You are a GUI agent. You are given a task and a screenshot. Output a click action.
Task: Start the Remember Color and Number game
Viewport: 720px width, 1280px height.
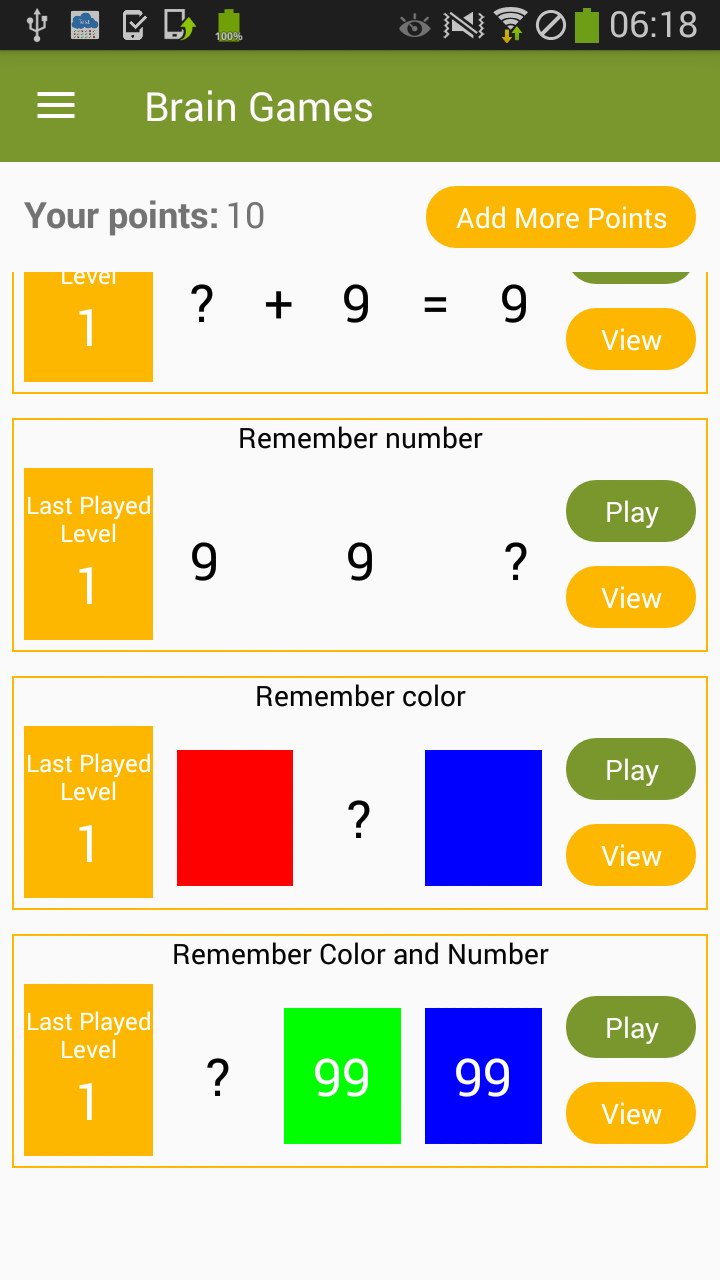pos(630,1027)
